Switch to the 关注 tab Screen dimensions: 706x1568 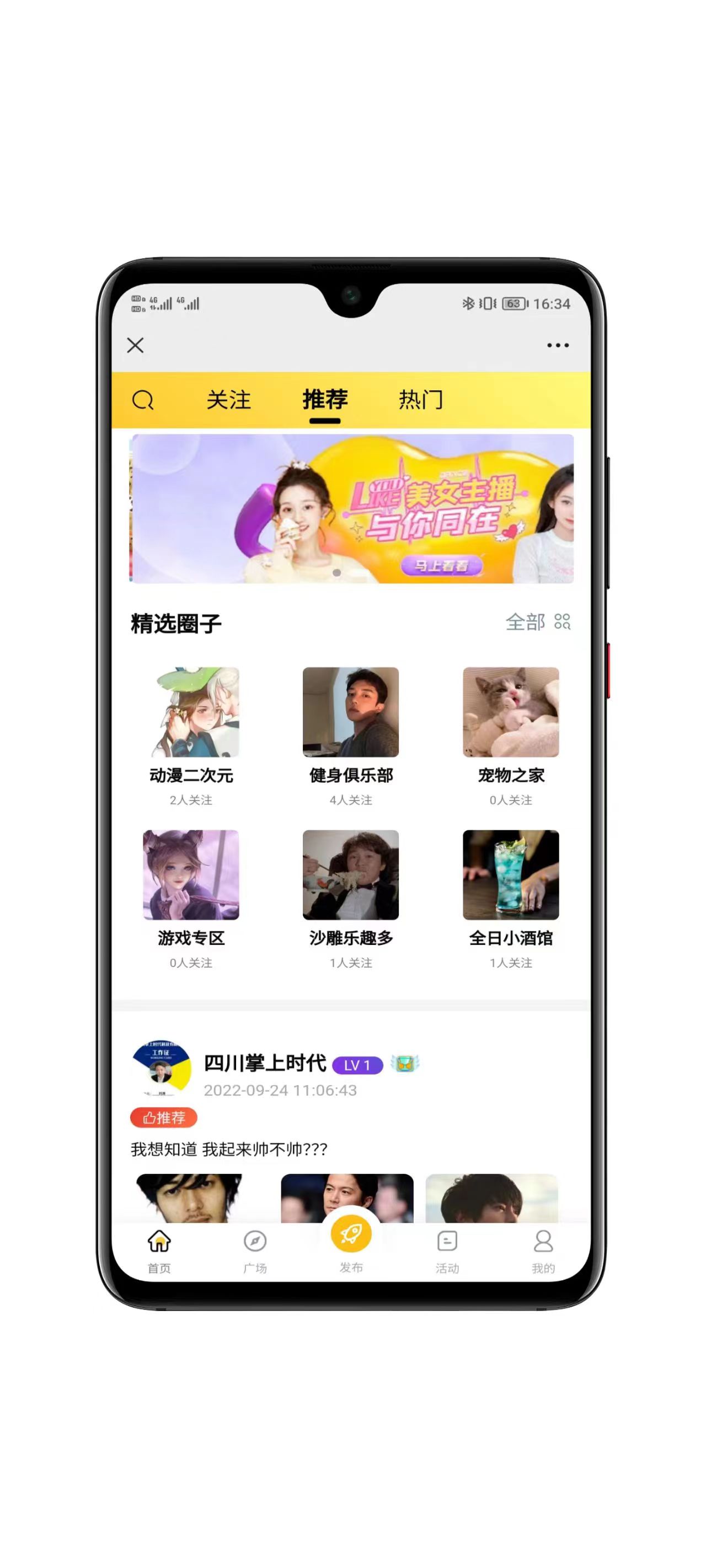tap(228, 400)
